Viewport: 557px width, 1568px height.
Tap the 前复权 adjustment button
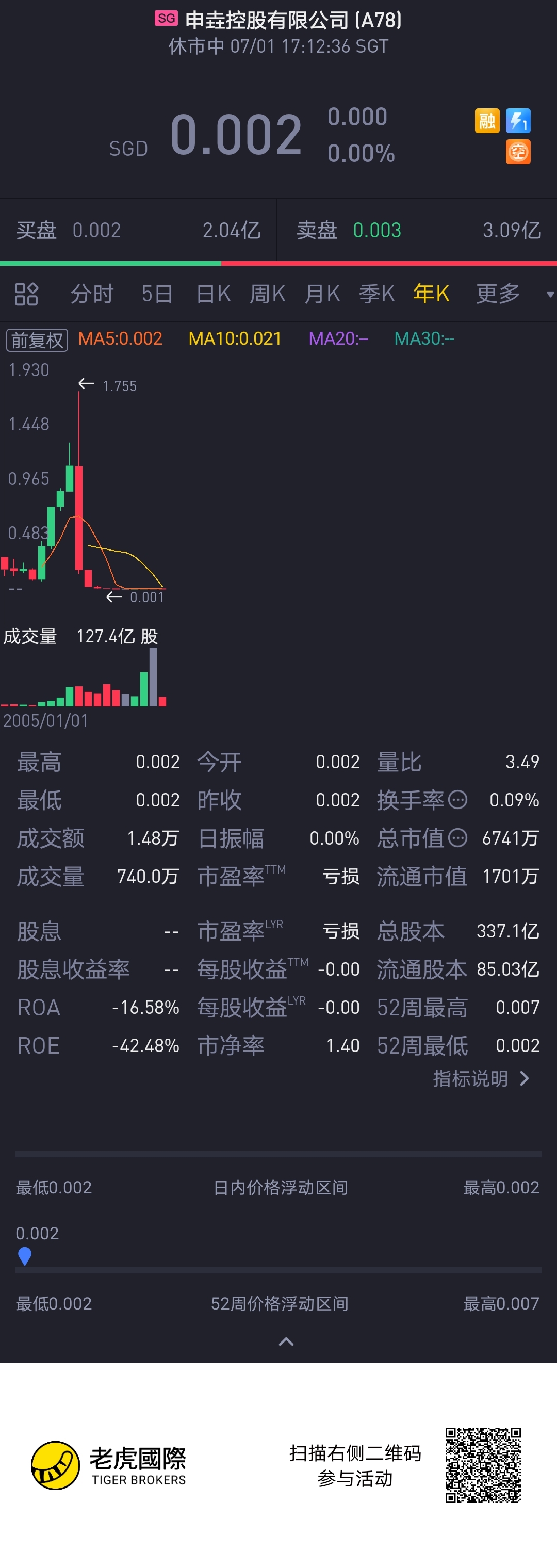point(37,340)
